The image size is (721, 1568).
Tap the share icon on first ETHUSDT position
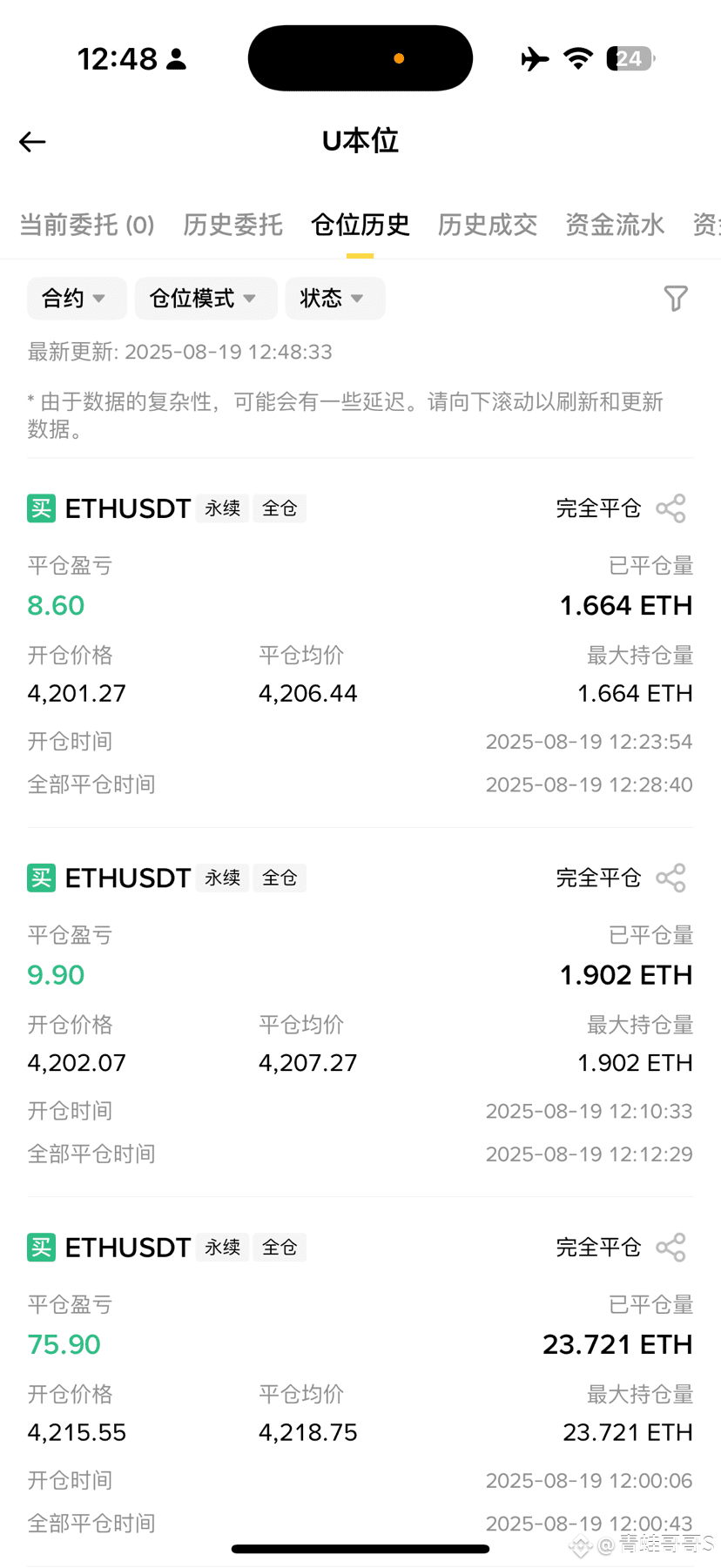(x=670, y=508)
